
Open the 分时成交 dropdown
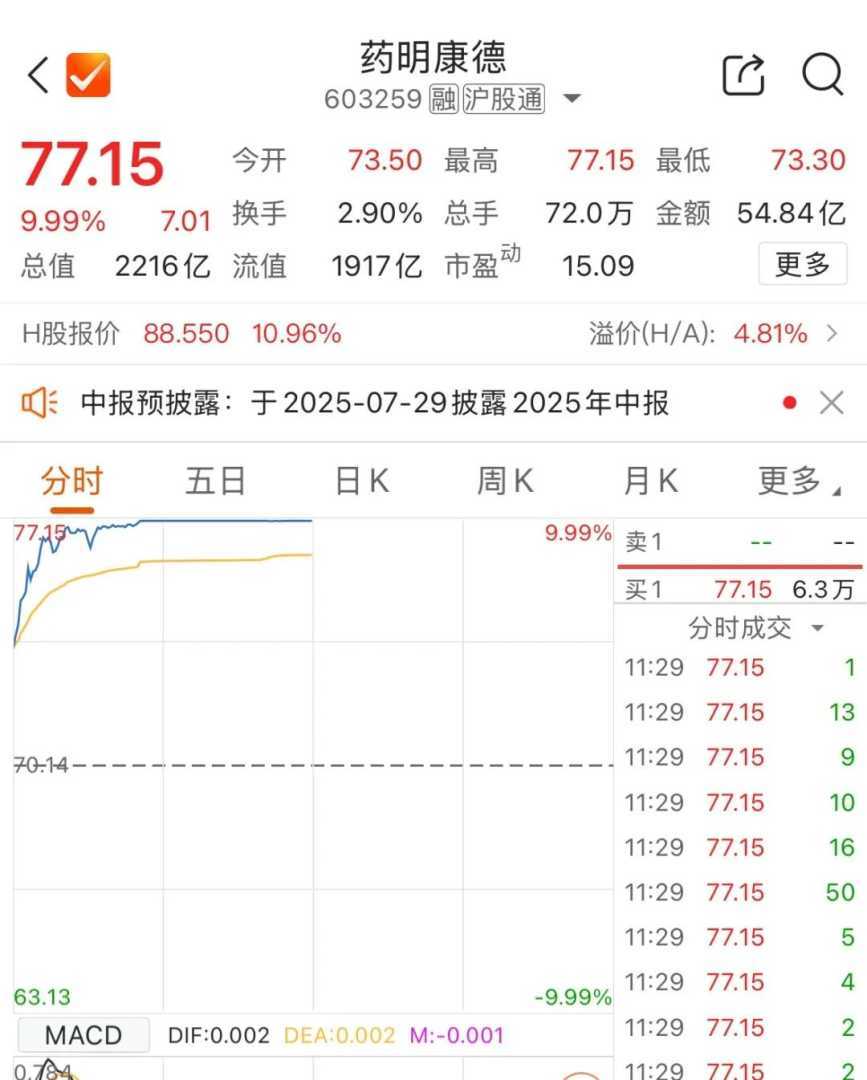tap(755, 628)
